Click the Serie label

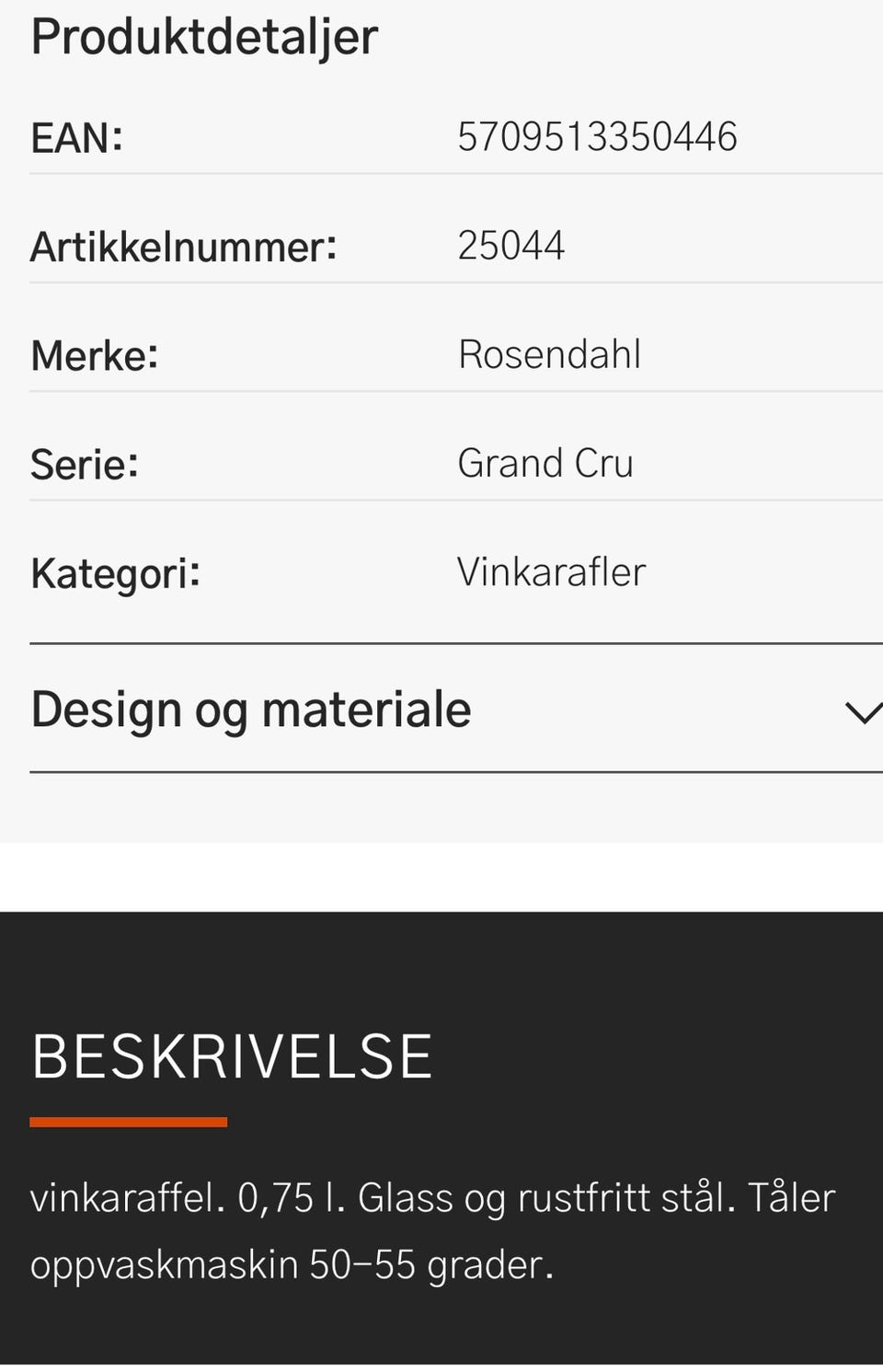(85, 464)
